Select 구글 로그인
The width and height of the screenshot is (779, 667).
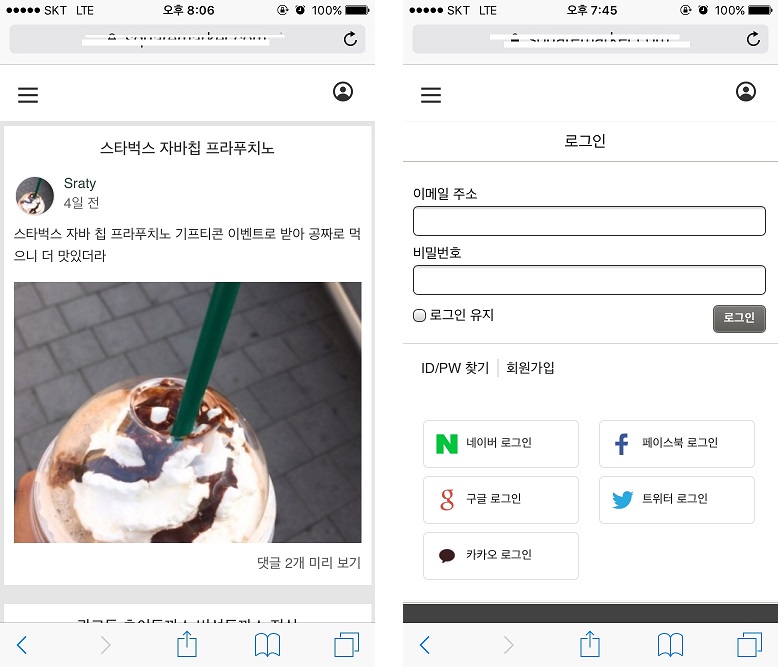coord(501,499)
